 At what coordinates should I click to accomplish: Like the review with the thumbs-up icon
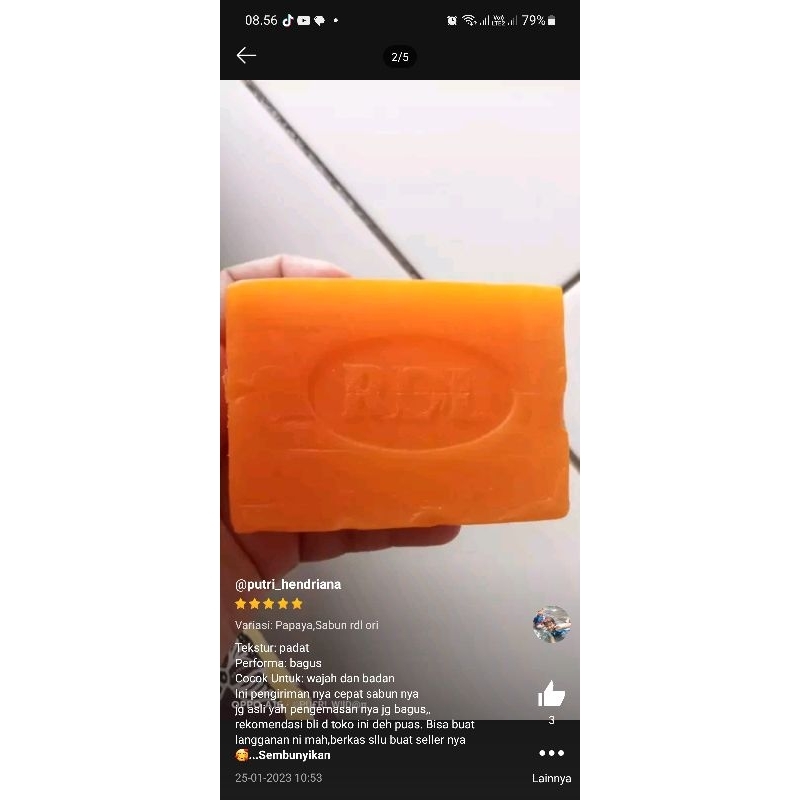tap(551, 693)
